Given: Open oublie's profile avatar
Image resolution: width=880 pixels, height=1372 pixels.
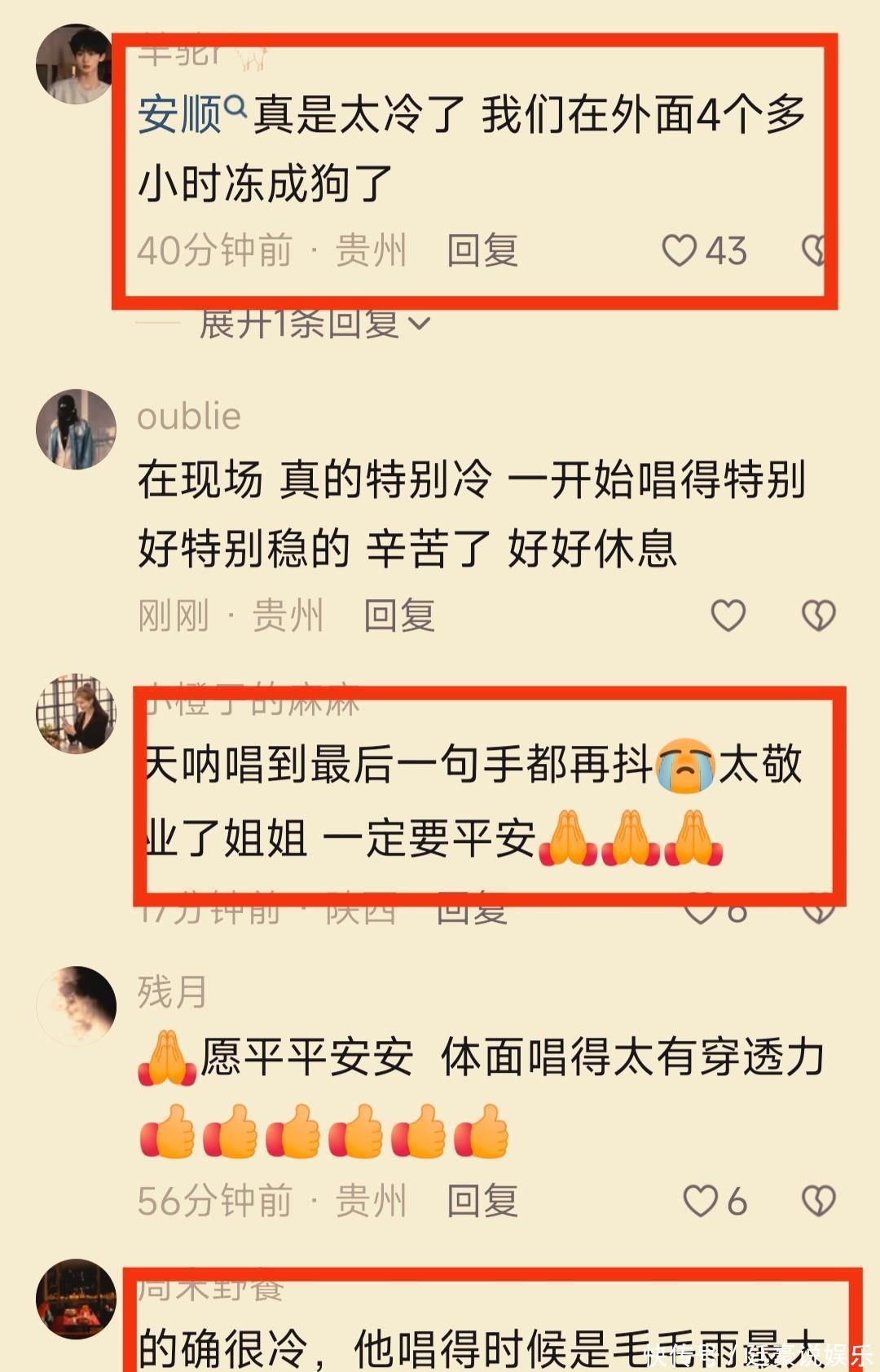Looking at the screenshot, I should coord(77,429).
